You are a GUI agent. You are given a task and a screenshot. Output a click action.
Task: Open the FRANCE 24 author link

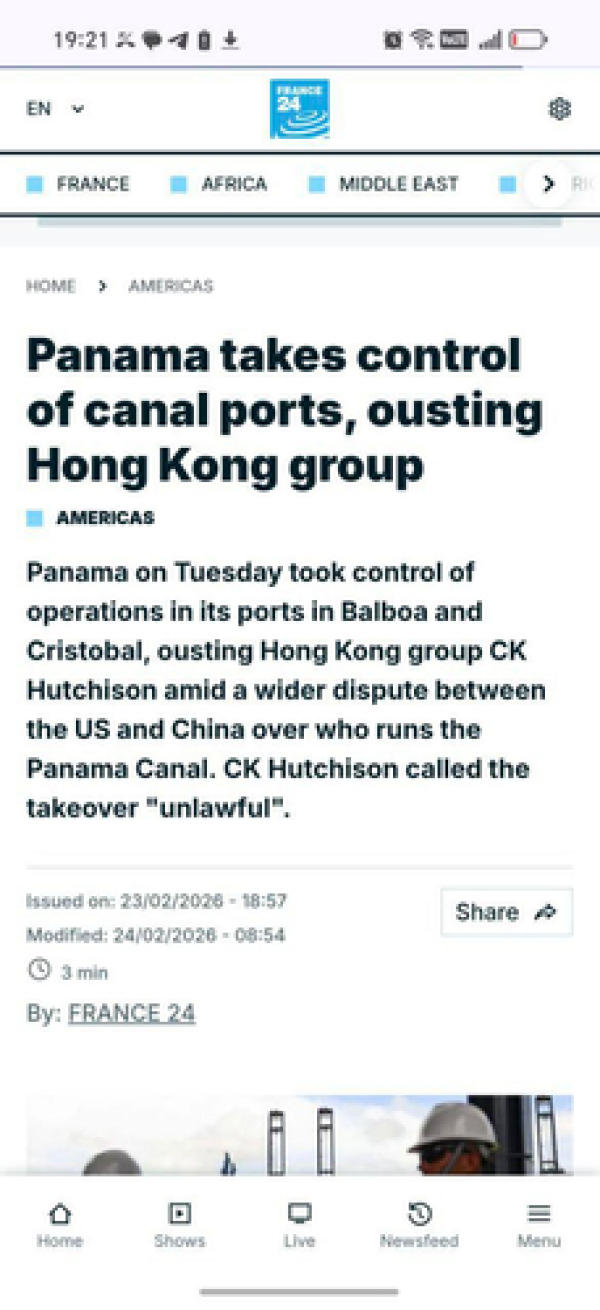[x=131, y=1013]
